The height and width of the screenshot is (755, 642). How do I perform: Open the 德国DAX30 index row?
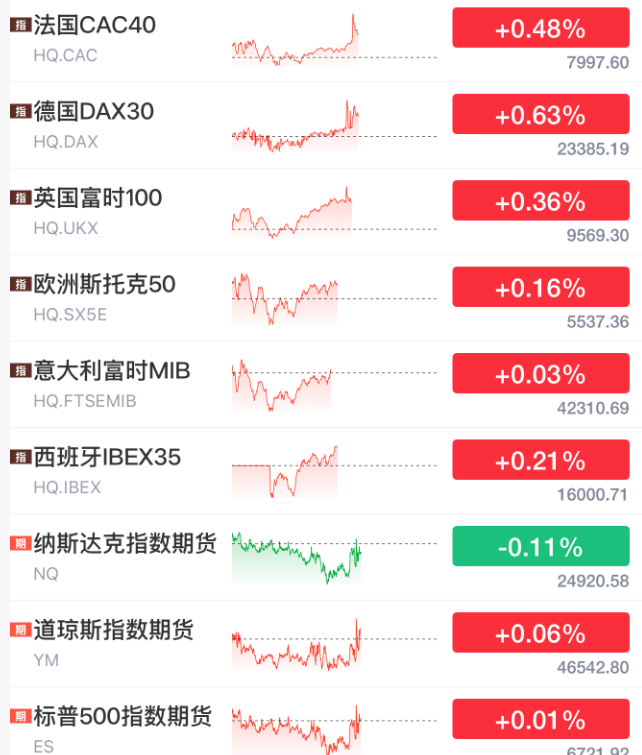point(93,111)
